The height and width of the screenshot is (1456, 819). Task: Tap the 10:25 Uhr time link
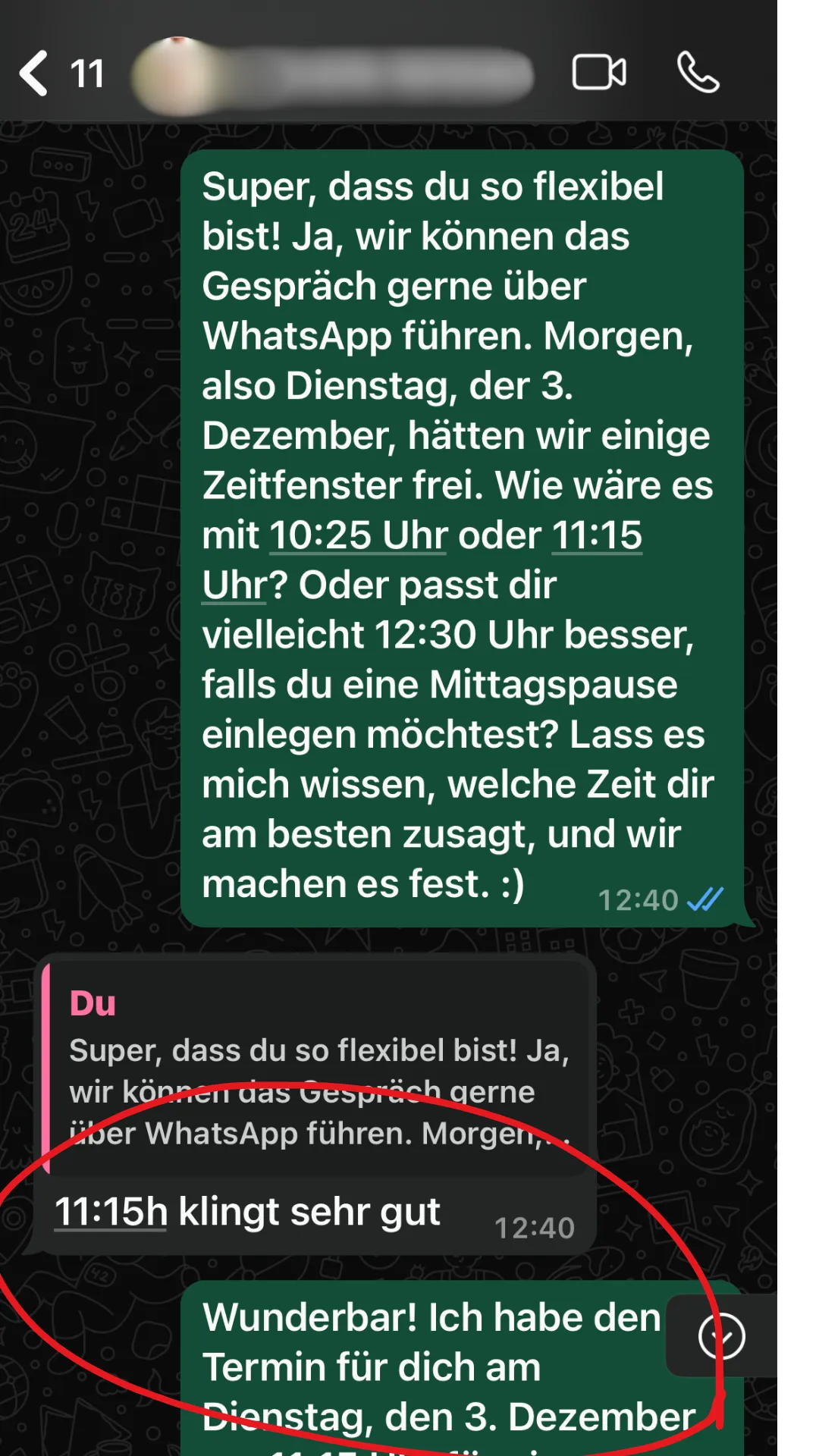pyautogui.click(x=358, y=535)
